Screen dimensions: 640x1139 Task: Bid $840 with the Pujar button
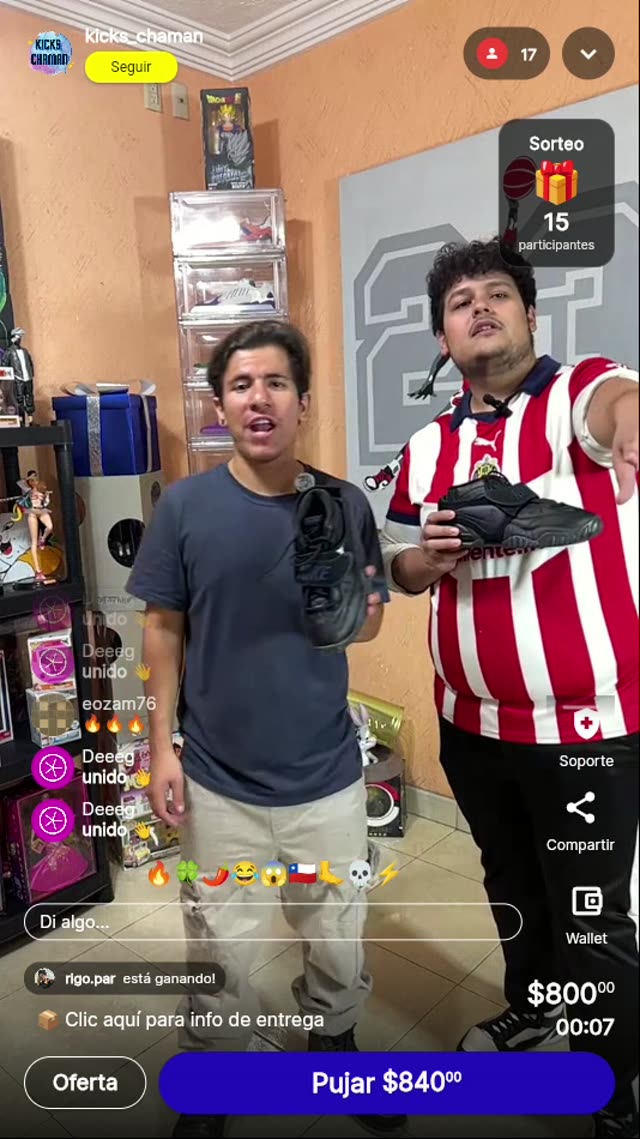[386, 1082]
